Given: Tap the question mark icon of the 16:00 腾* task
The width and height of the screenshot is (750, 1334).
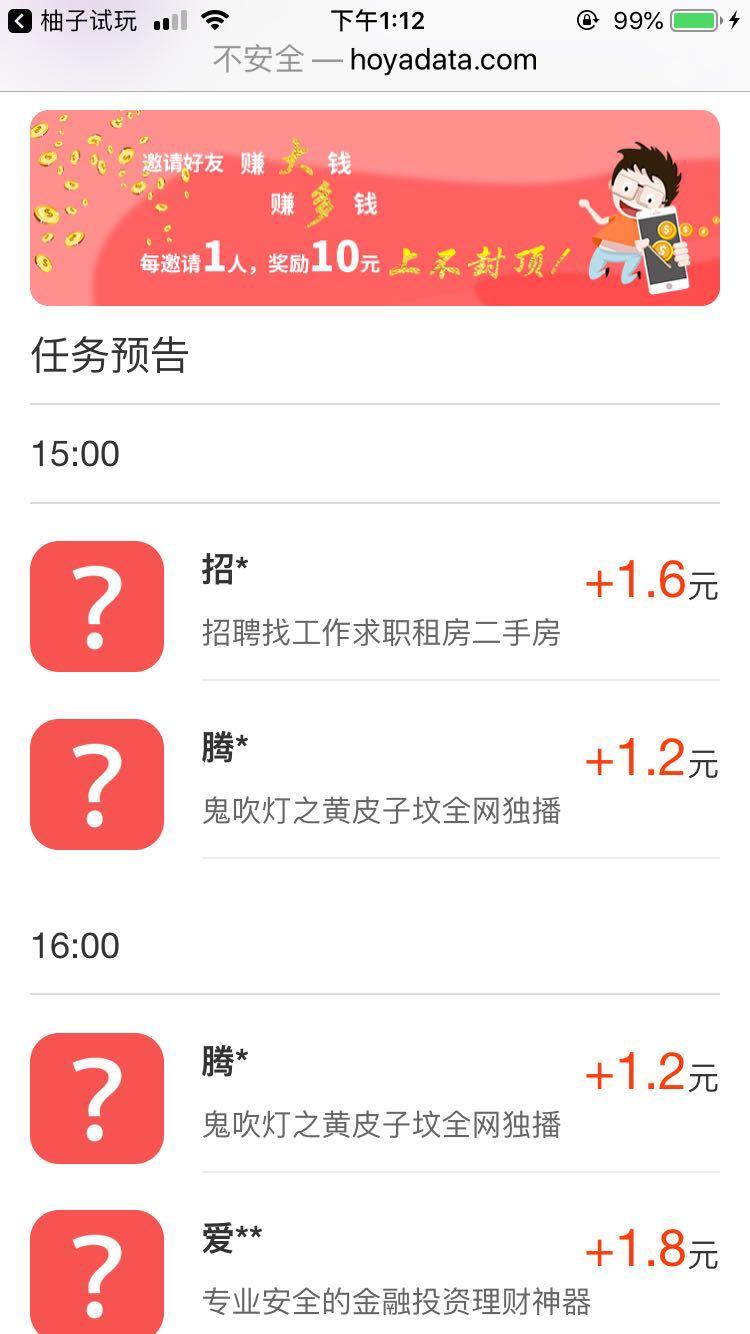Looking at the screenshot, I should (96, 1098).
